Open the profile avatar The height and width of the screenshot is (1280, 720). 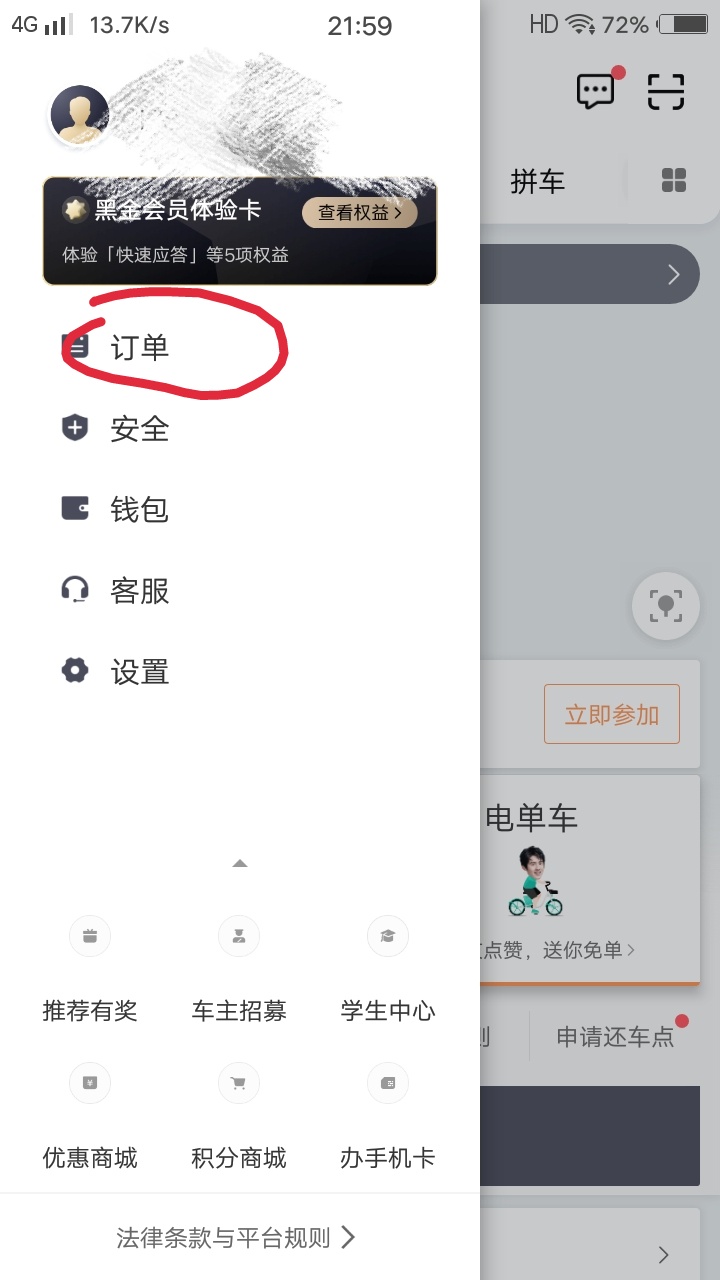[79, 115]
